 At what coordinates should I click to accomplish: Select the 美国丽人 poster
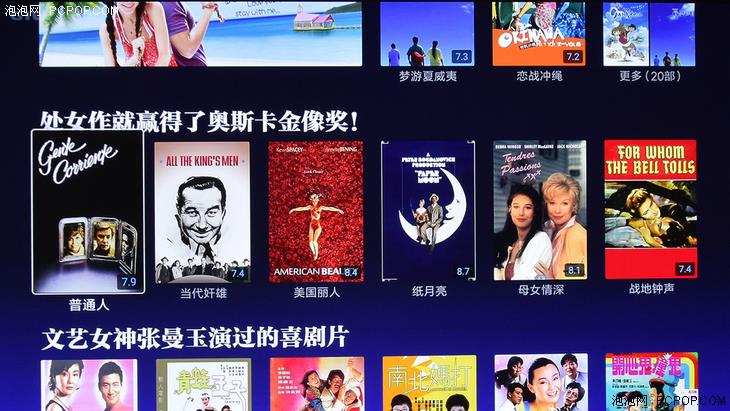coord(315,210)
